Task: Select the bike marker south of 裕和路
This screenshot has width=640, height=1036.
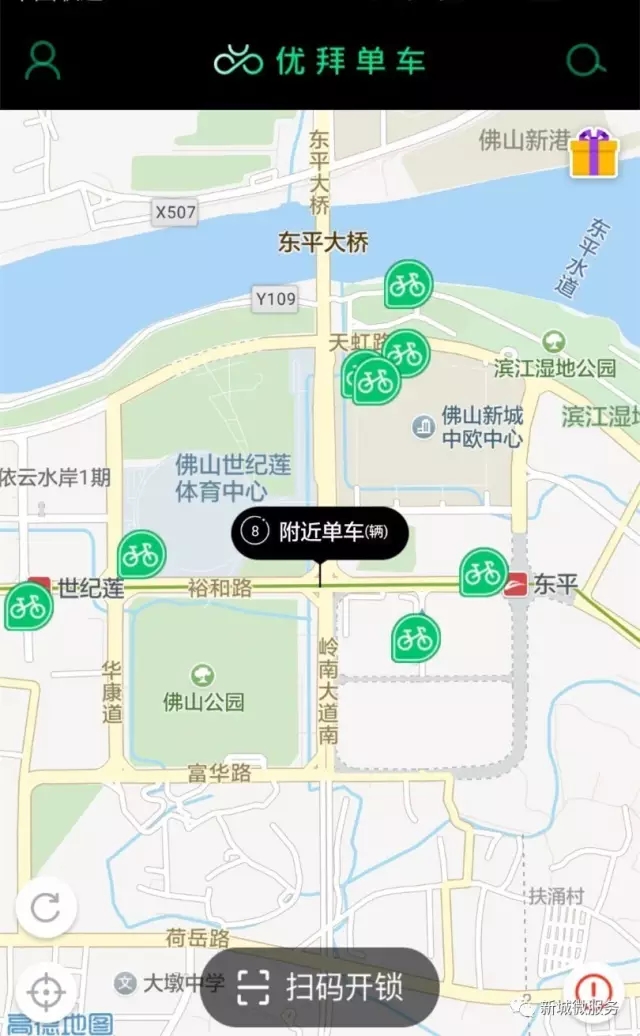Action: pyautogui.click(x=415, y=638)
